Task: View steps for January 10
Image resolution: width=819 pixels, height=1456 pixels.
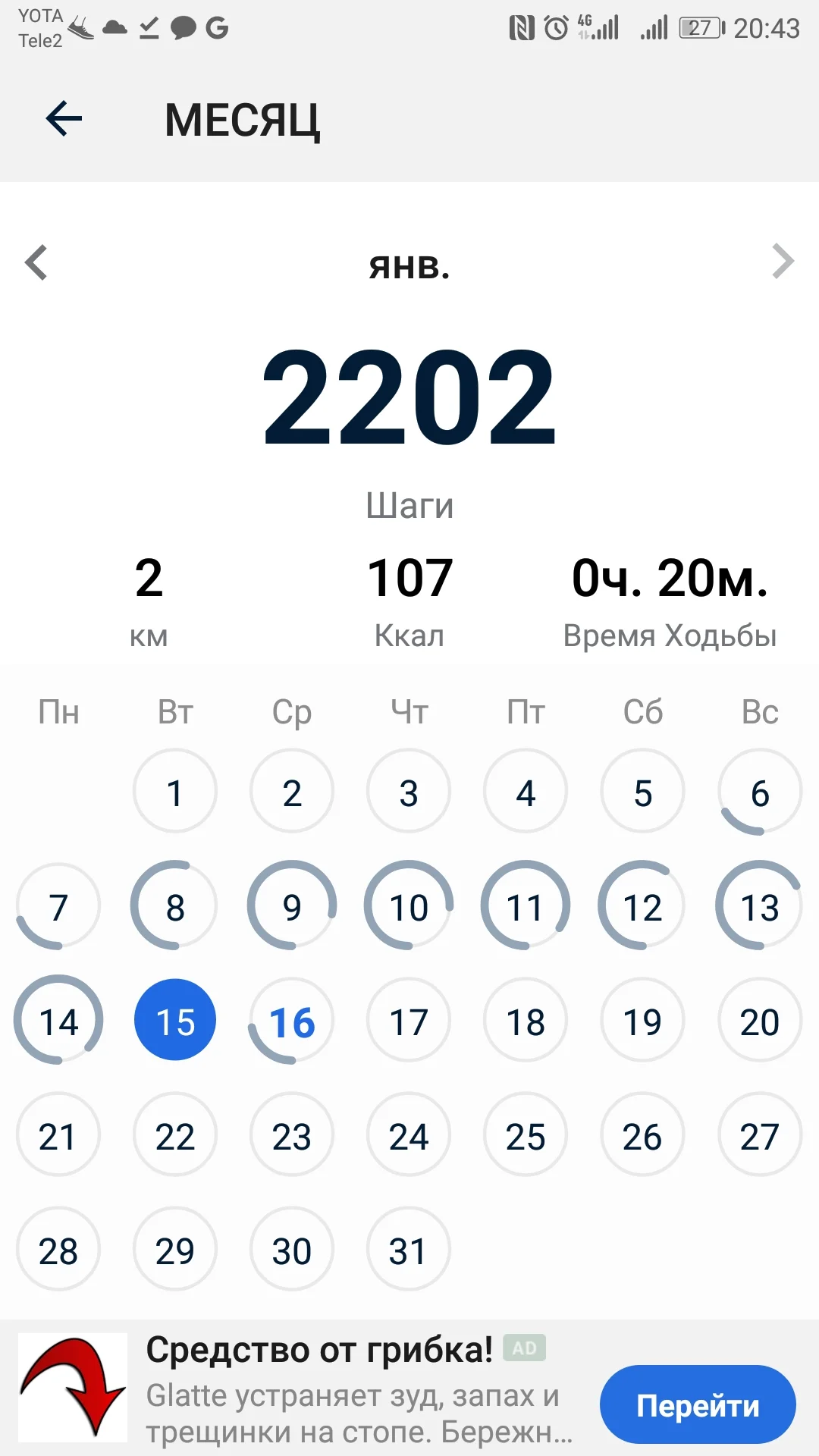Action: point(409,906)
